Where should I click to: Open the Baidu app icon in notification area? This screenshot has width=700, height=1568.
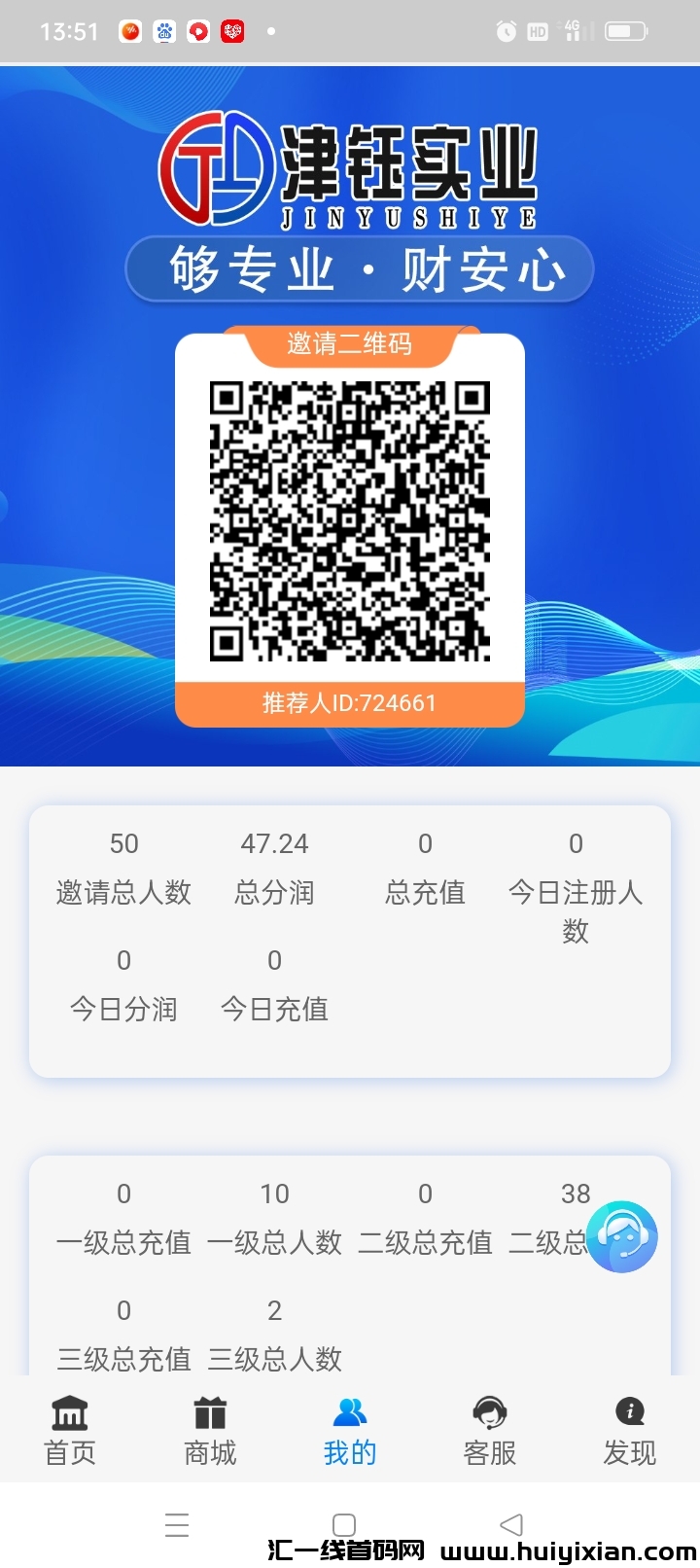(x=165, y=31)
